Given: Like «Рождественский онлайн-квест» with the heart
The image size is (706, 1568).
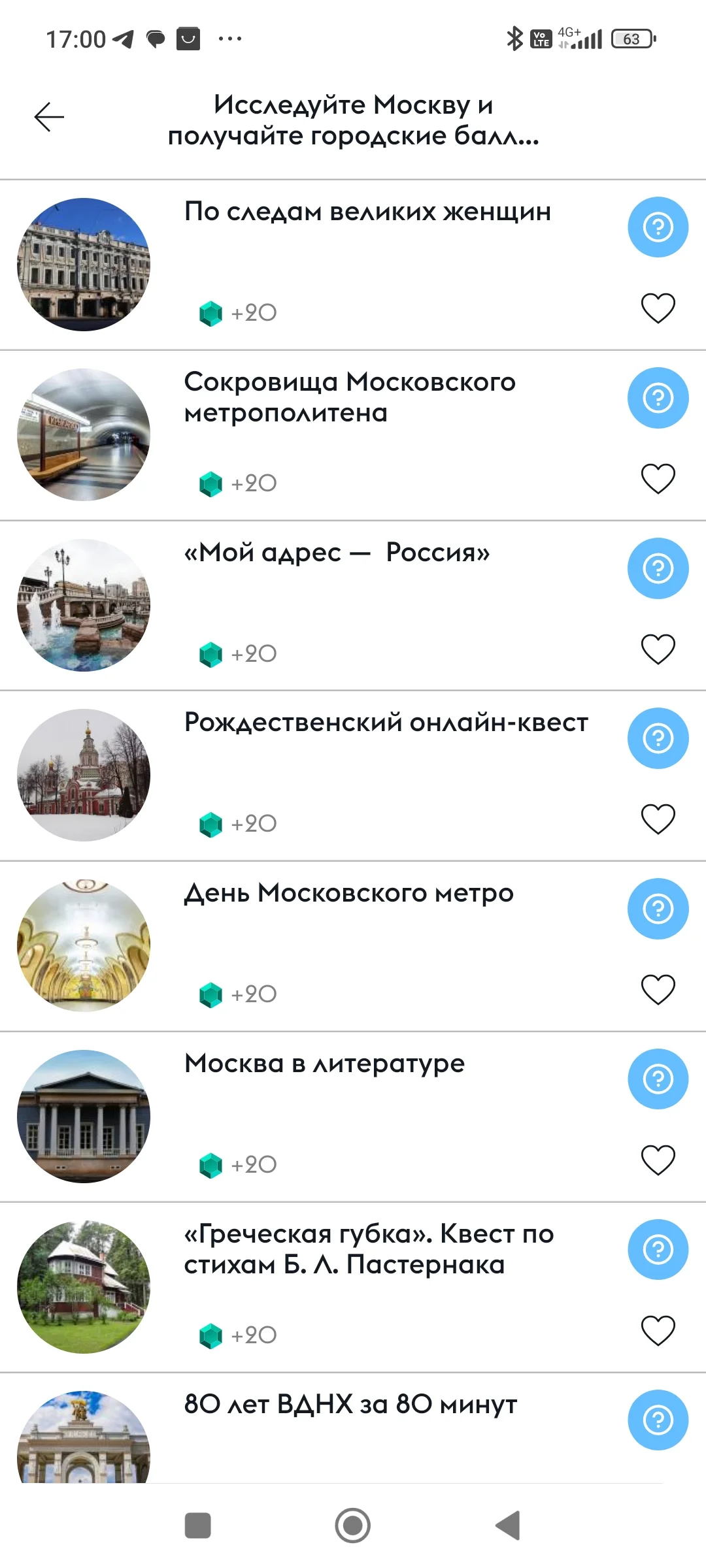Looking at the screenshot, I should click(658, 819).
